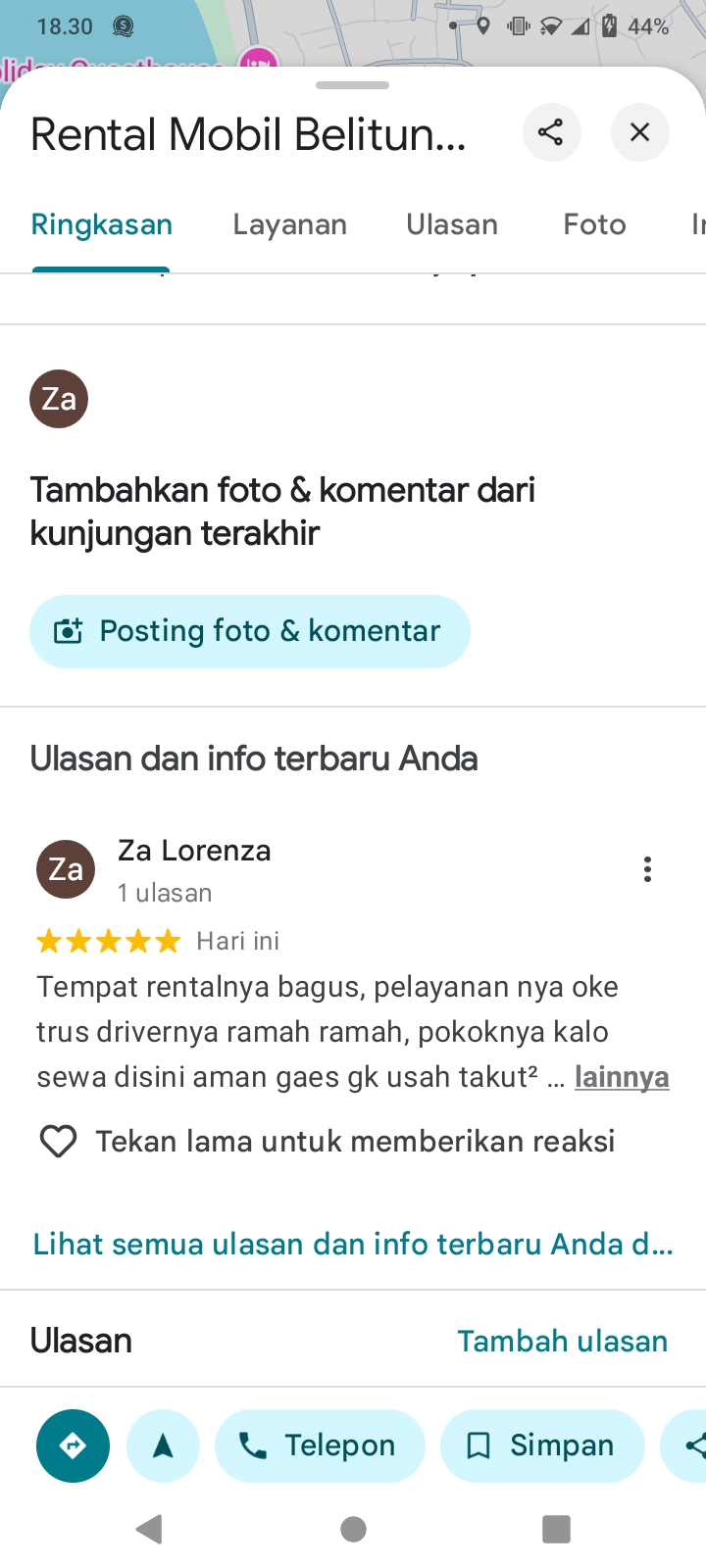Share this place via the header share icon
Screen dimensions: 706x1568
(x=551, y=132)
